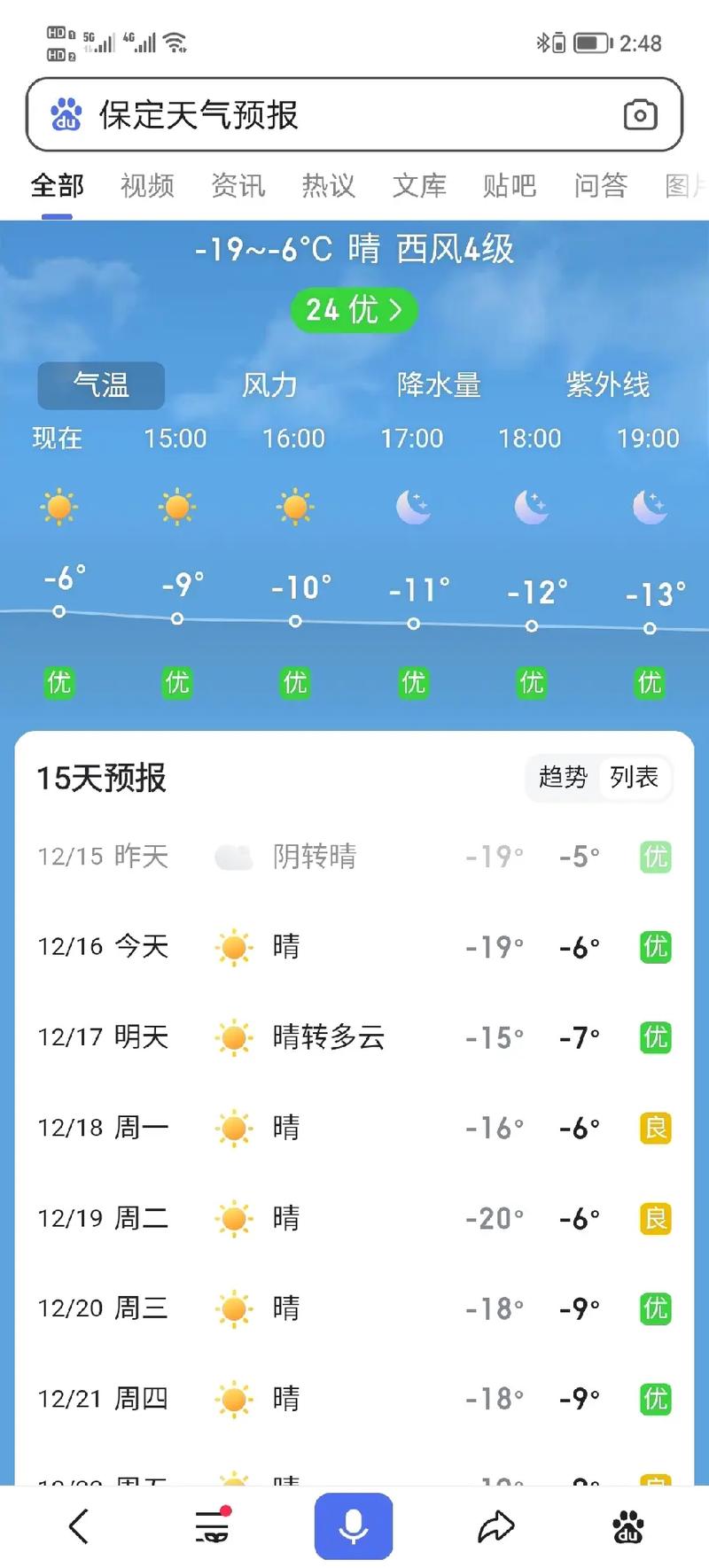Viewport: 709px width, 1568px height.
Task: Switch to the 视频 tab
Action: (x=147, y=185)
